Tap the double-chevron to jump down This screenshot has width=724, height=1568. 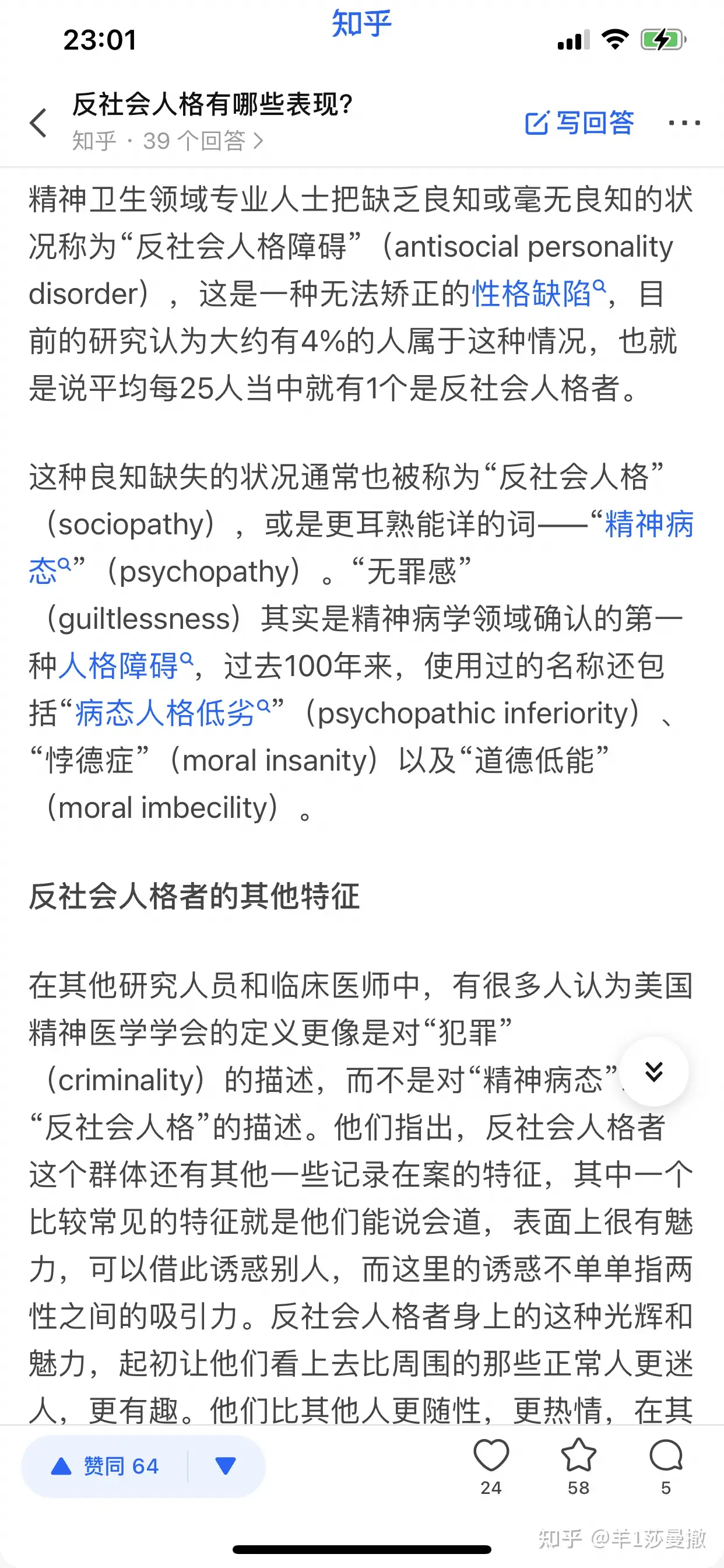(x=654, y=1073)
